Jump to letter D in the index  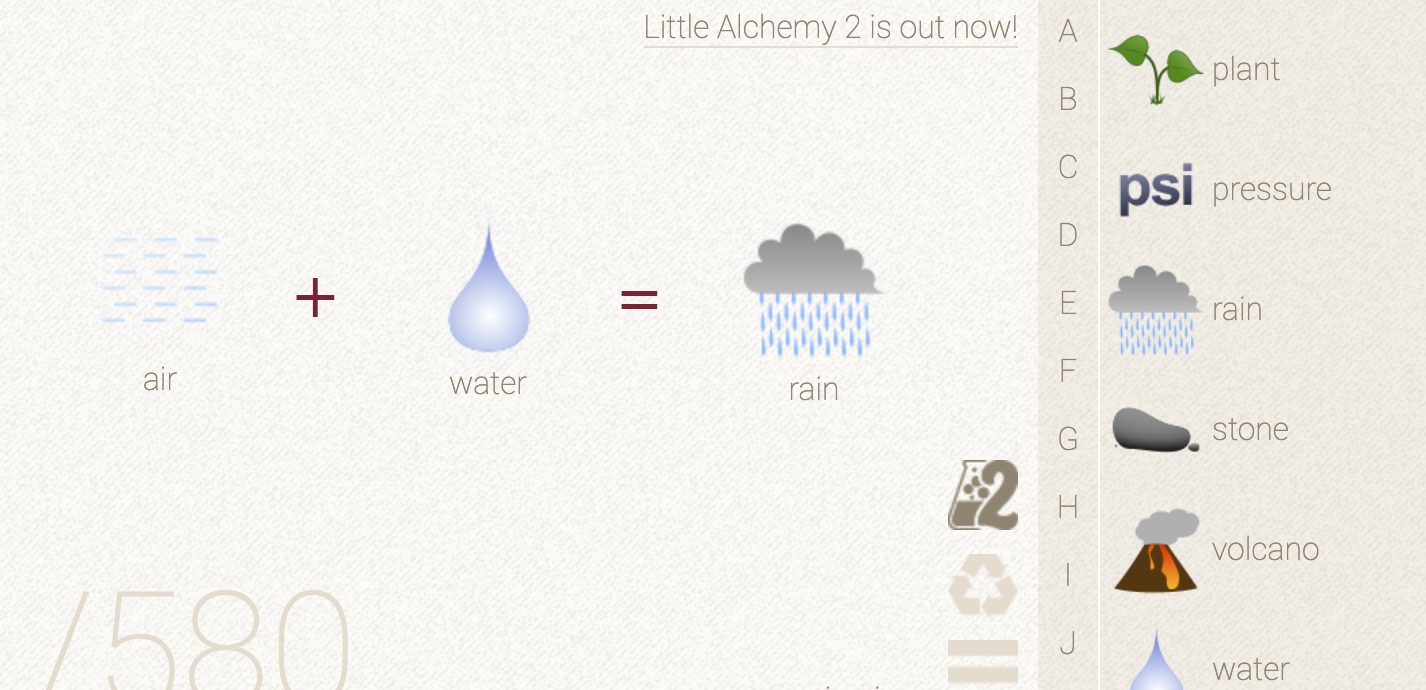click(x=1068, y=235)
